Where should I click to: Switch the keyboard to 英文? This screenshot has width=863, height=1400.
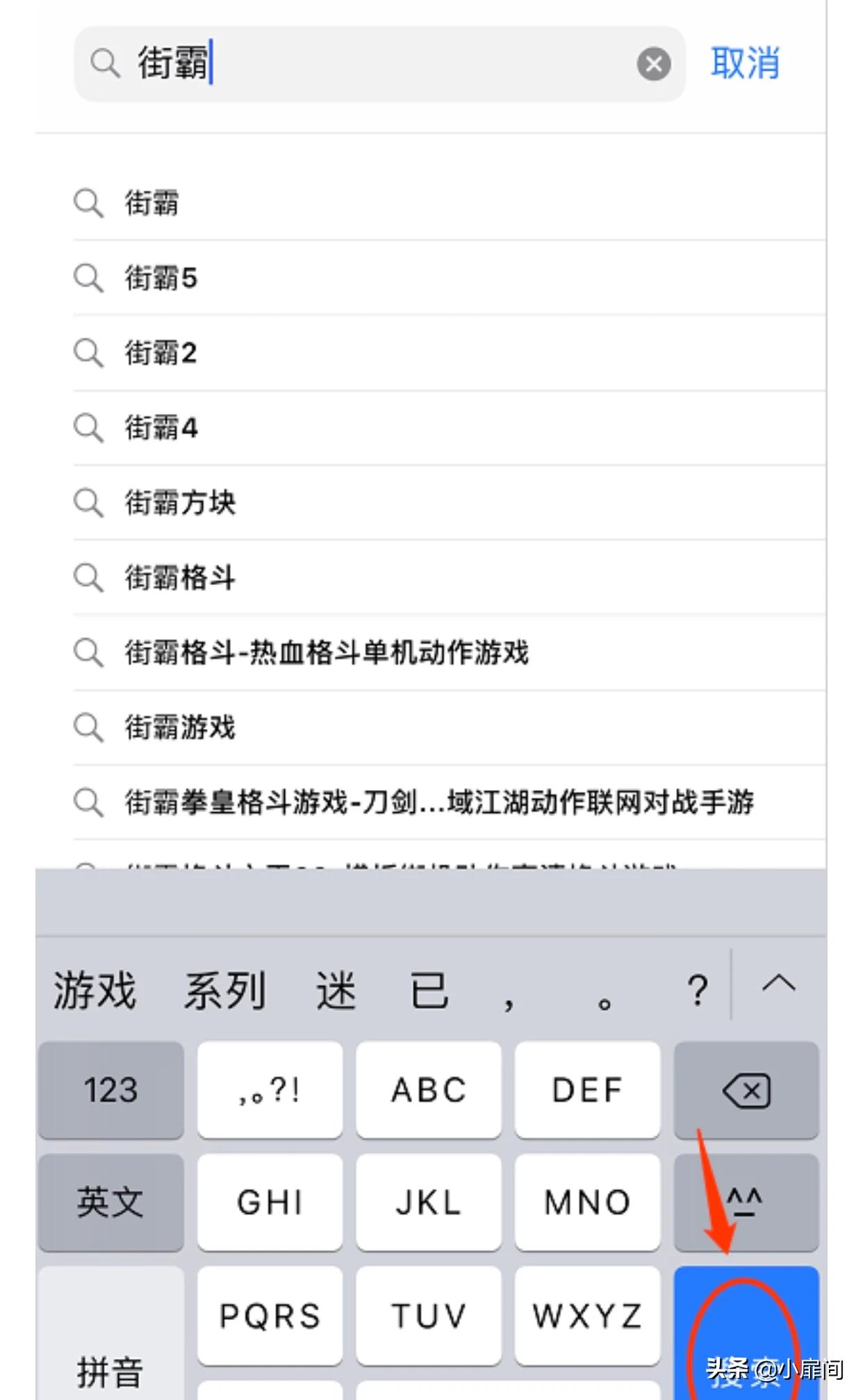110,1203
